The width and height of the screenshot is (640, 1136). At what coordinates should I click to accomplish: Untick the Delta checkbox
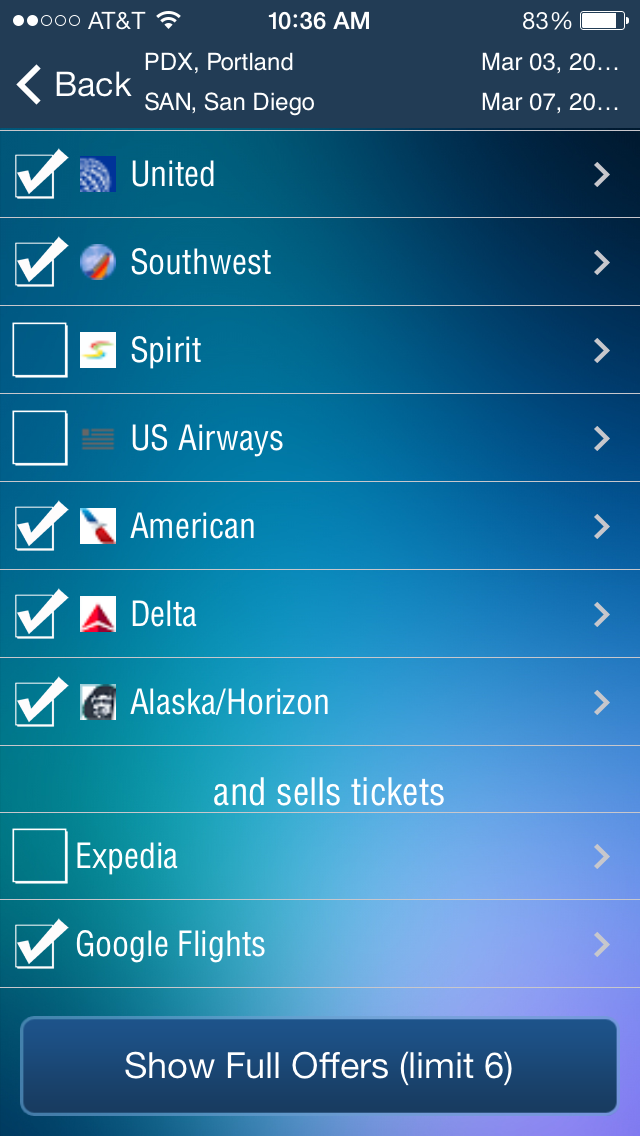tap(40, 614)
